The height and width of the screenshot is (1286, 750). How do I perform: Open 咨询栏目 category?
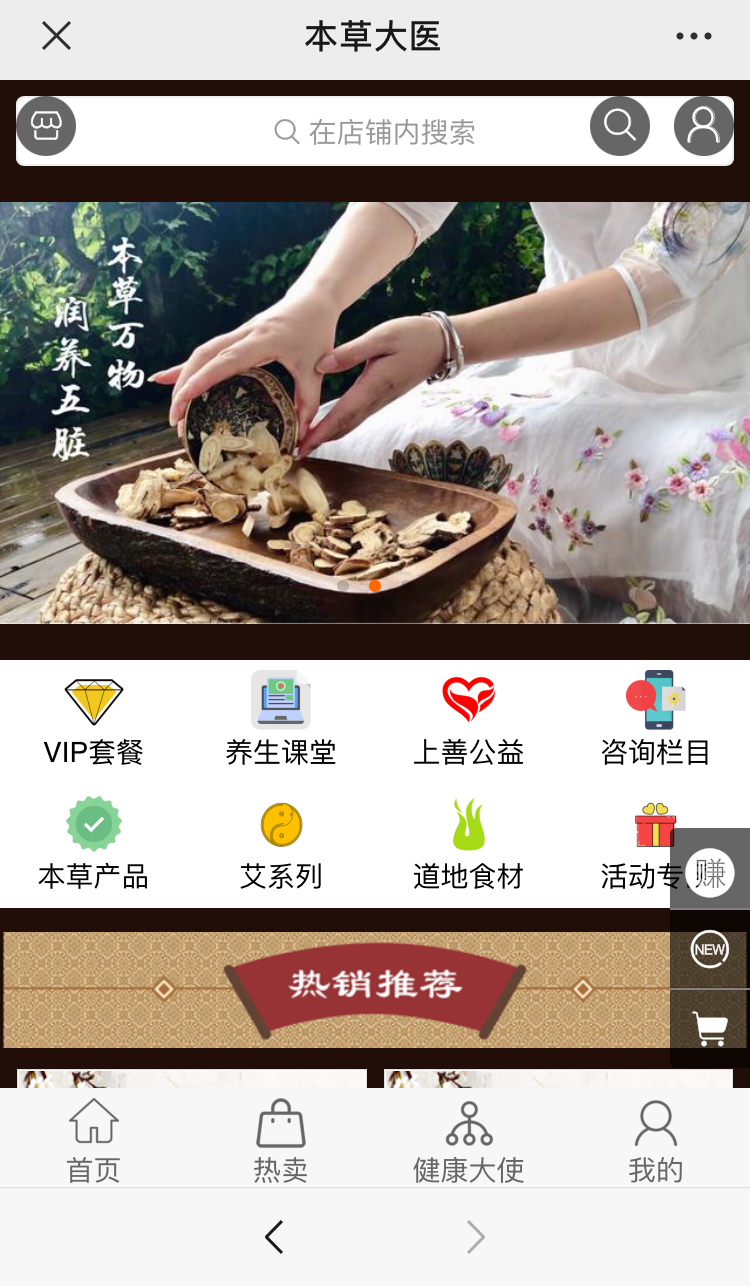point(655,720)
